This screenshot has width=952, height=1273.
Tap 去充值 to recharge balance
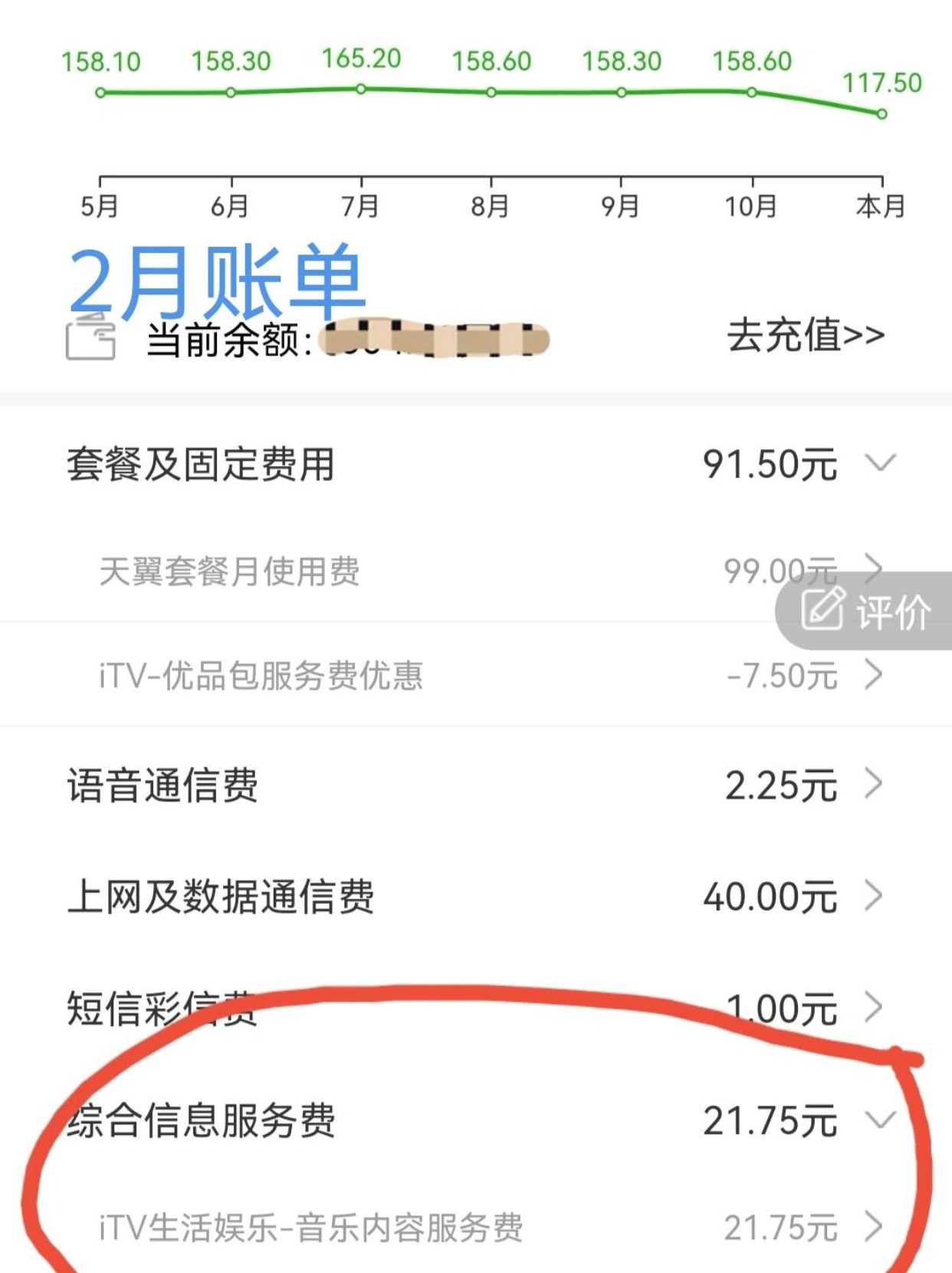[806, 336]
